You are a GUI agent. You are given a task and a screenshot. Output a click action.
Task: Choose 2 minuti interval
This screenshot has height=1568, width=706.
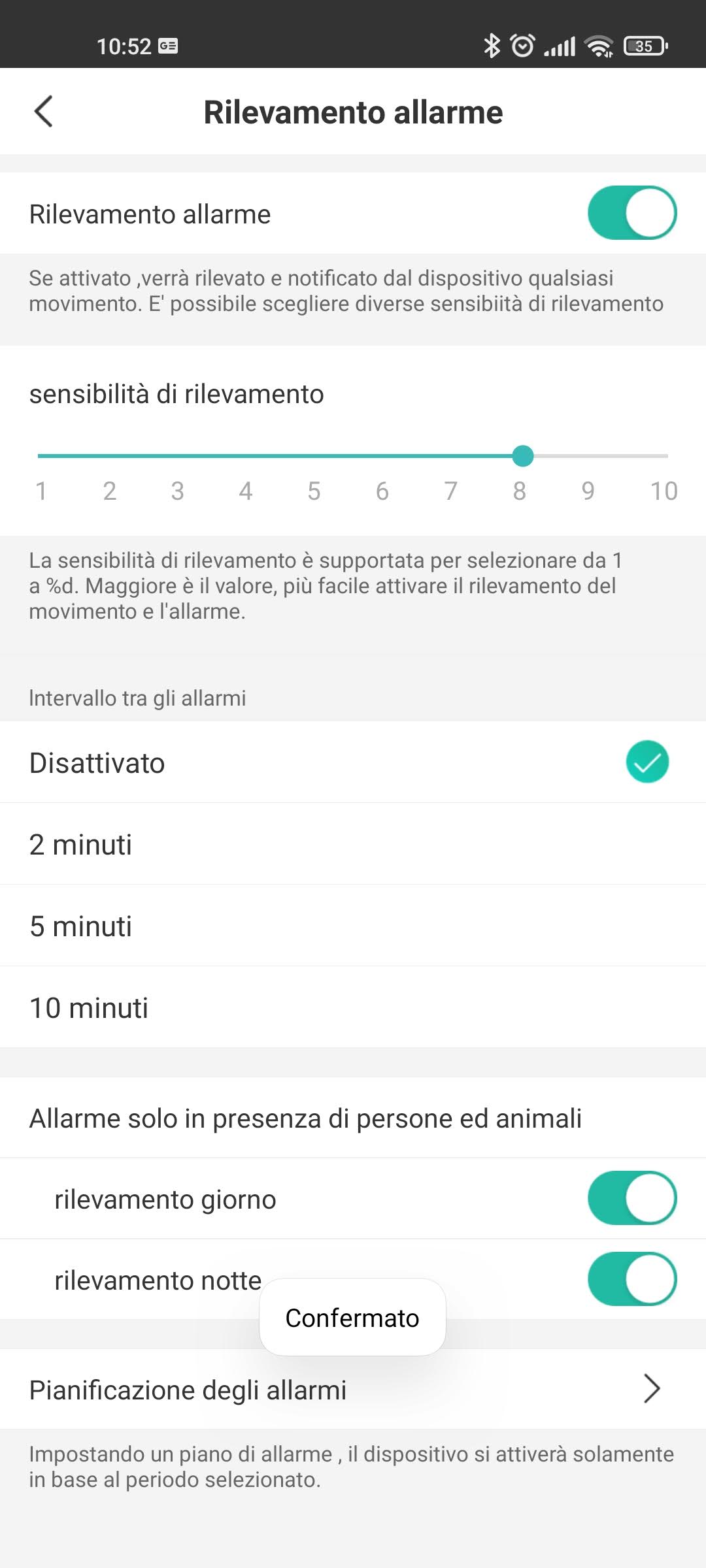pyautogui.click(x=353, y=844)
